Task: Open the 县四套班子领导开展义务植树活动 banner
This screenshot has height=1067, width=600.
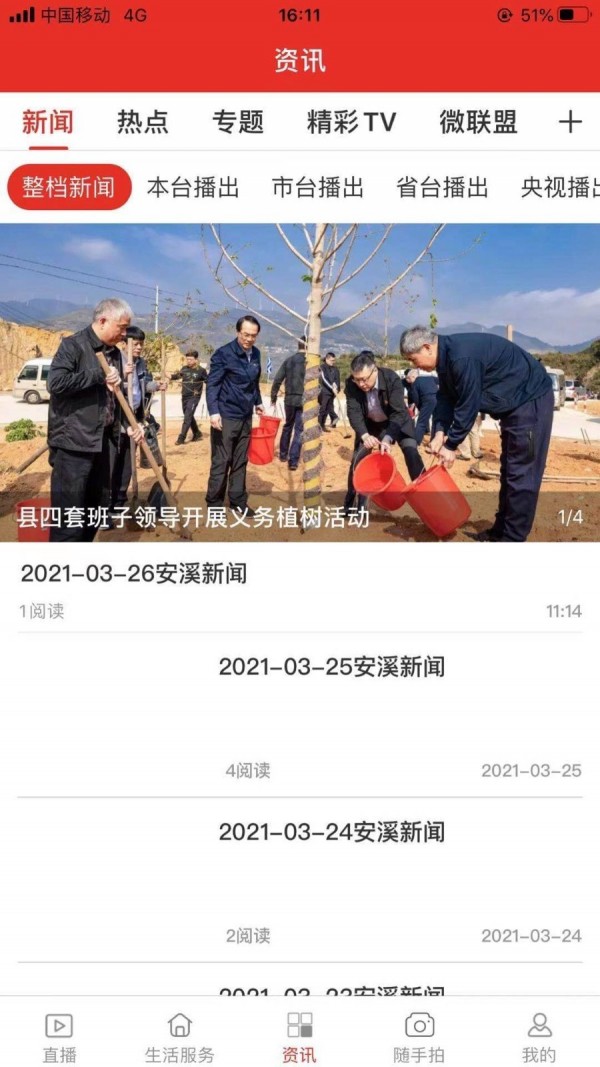Action: [x=300, y=382]
